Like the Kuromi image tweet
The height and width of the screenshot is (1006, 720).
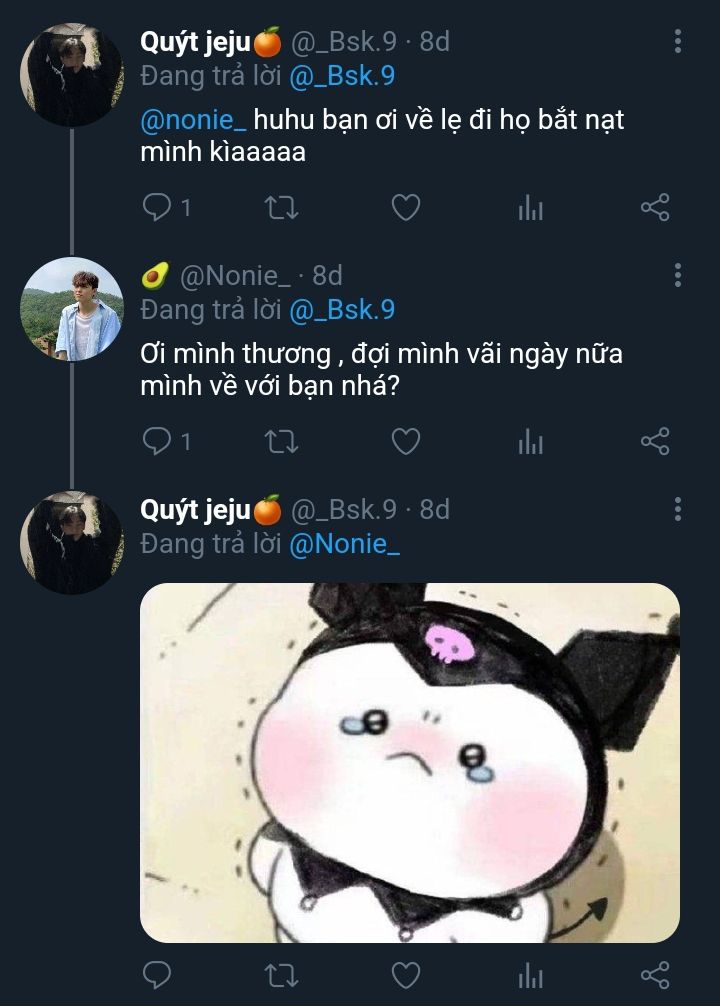405,974
